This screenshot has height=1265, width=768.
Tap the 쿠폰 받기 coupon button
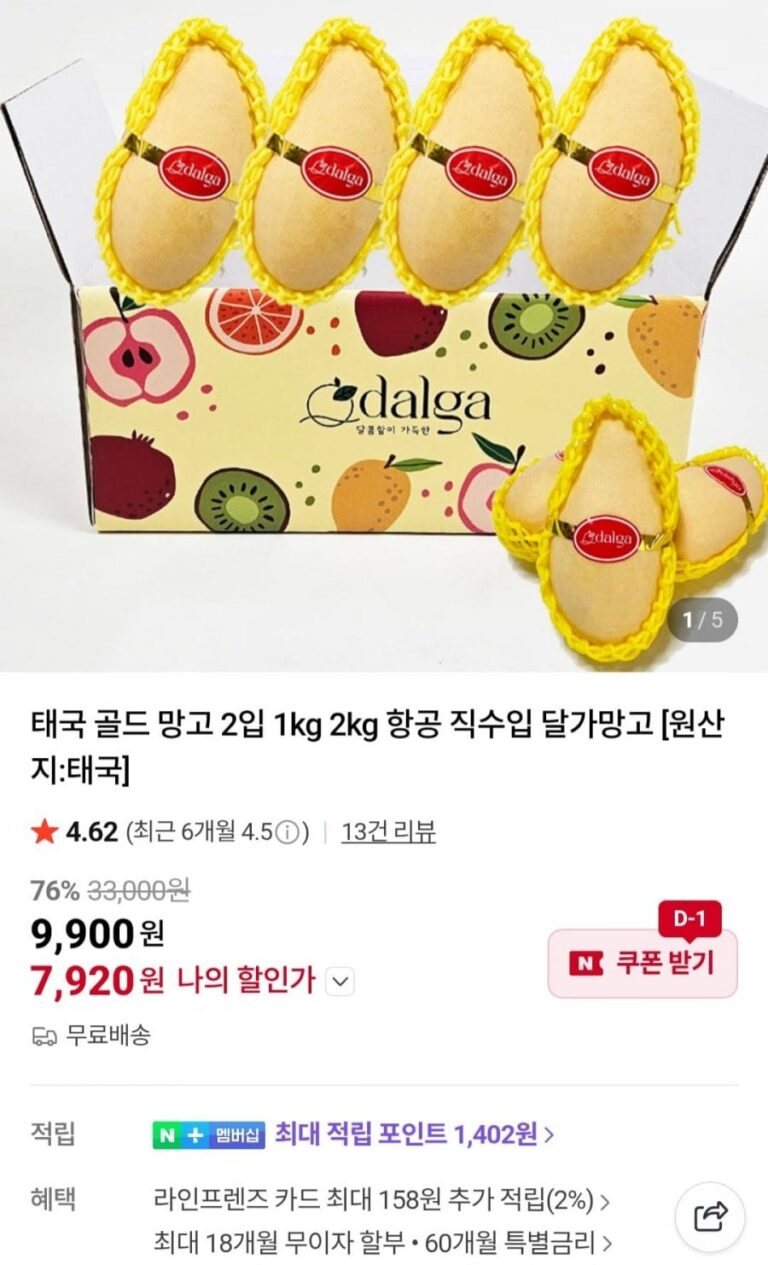point(642,963)
